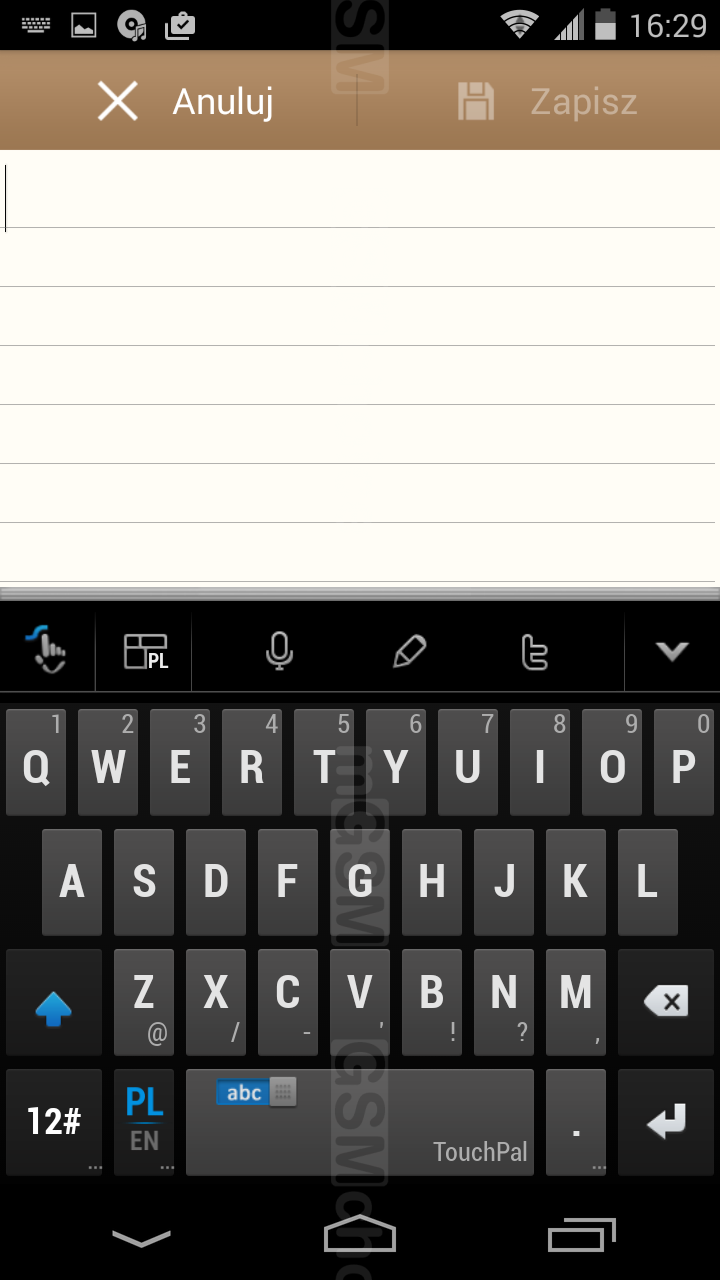Open the keyboard layout PL selector

(x=144, y=652)
